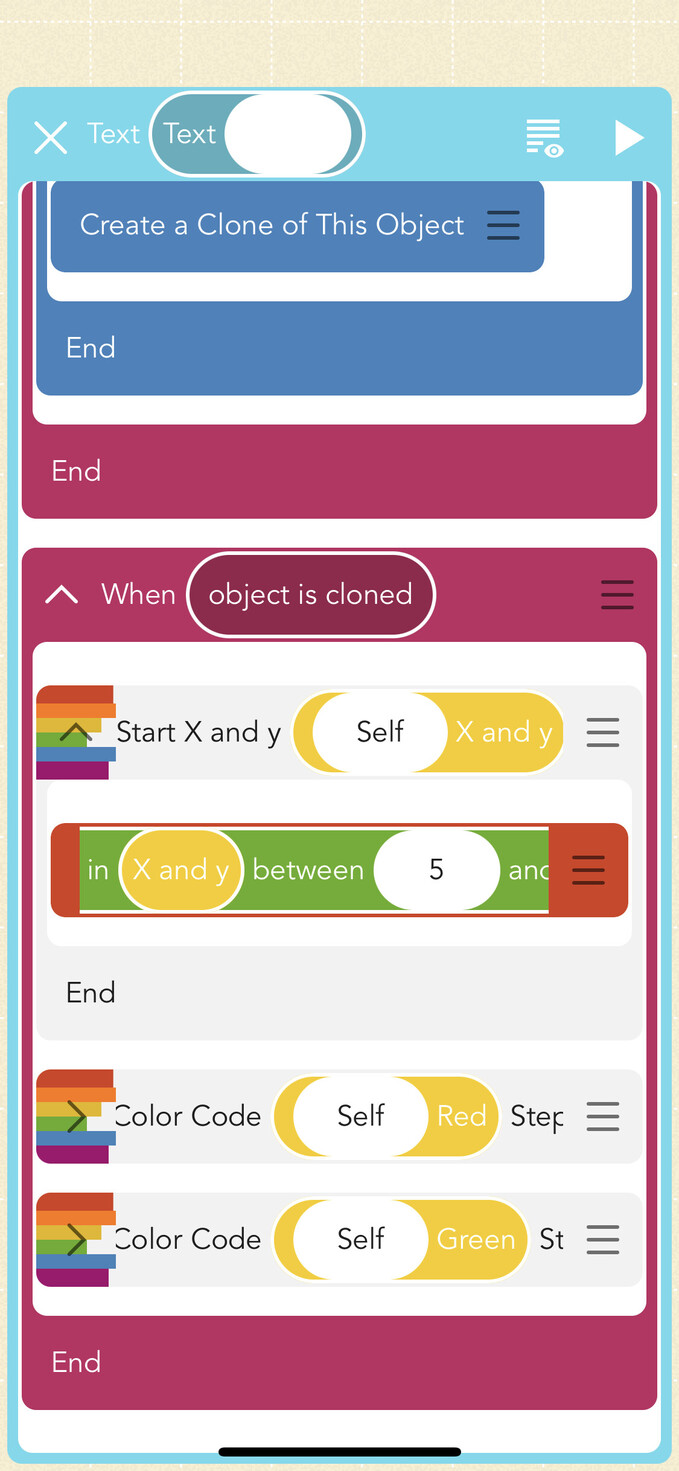Viewport: 679px width, 1471px height.
Task: Change the X and y variable in loop
Action: [181, 870]
